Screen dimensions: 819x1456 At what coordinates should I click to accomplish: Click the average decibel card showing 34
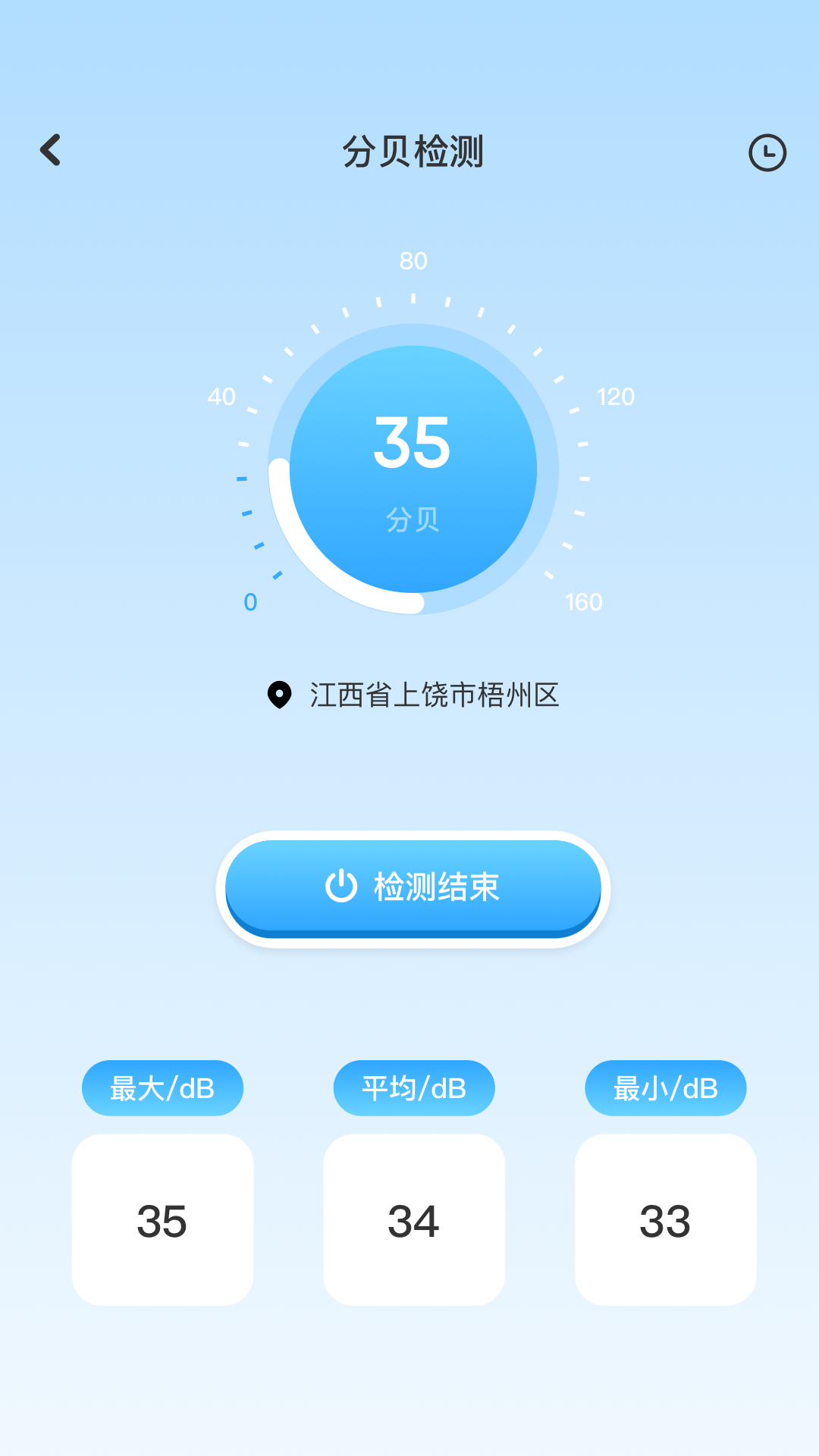pos(414,1219)
